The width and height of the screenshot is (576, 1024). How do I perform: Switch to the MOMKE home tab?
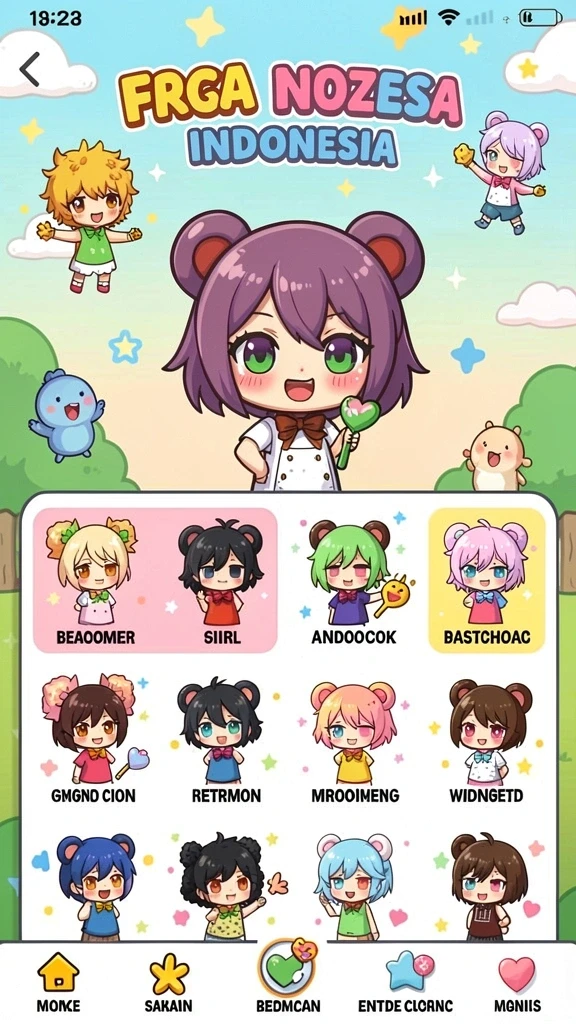click(x=58, y=982)
